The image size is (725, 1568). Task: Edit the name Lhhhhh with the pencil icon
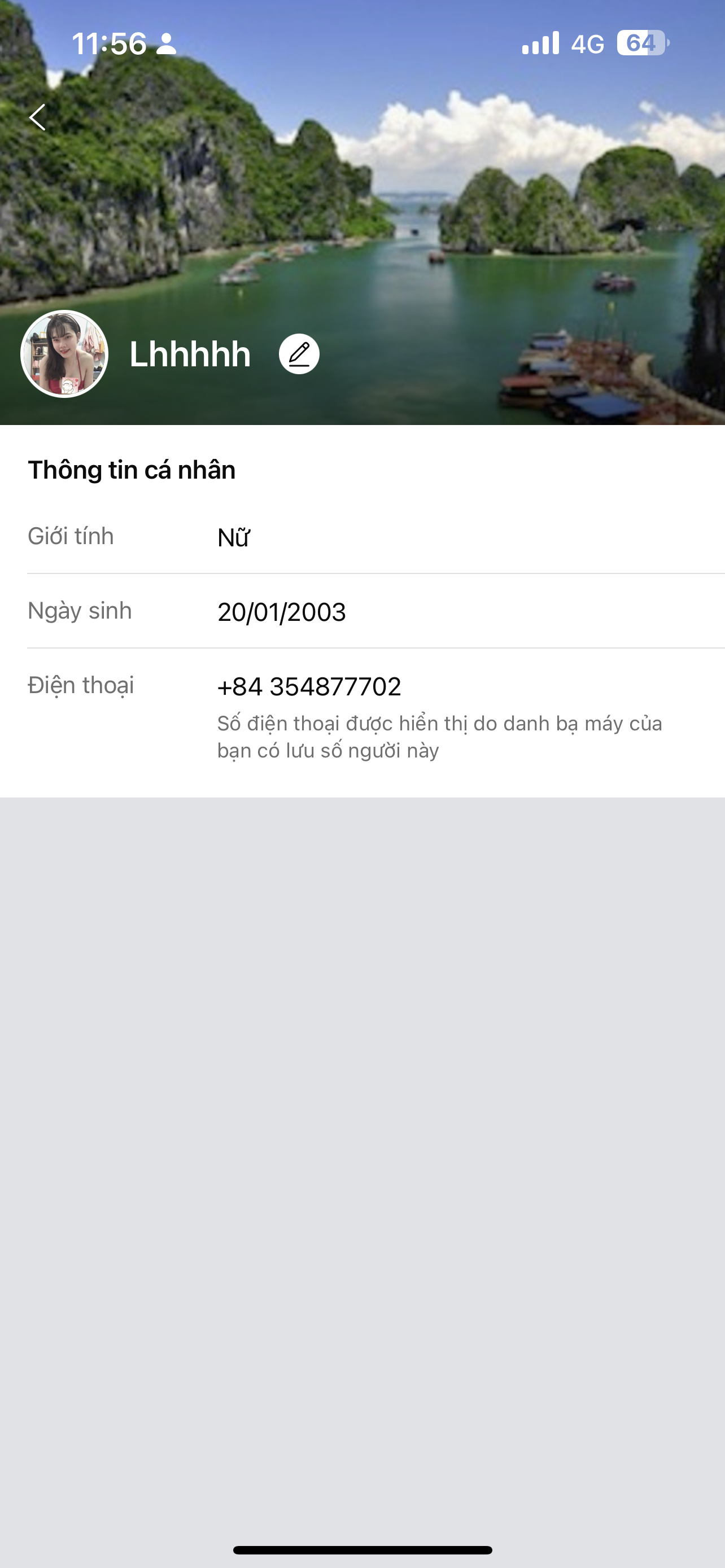[299, 354]
